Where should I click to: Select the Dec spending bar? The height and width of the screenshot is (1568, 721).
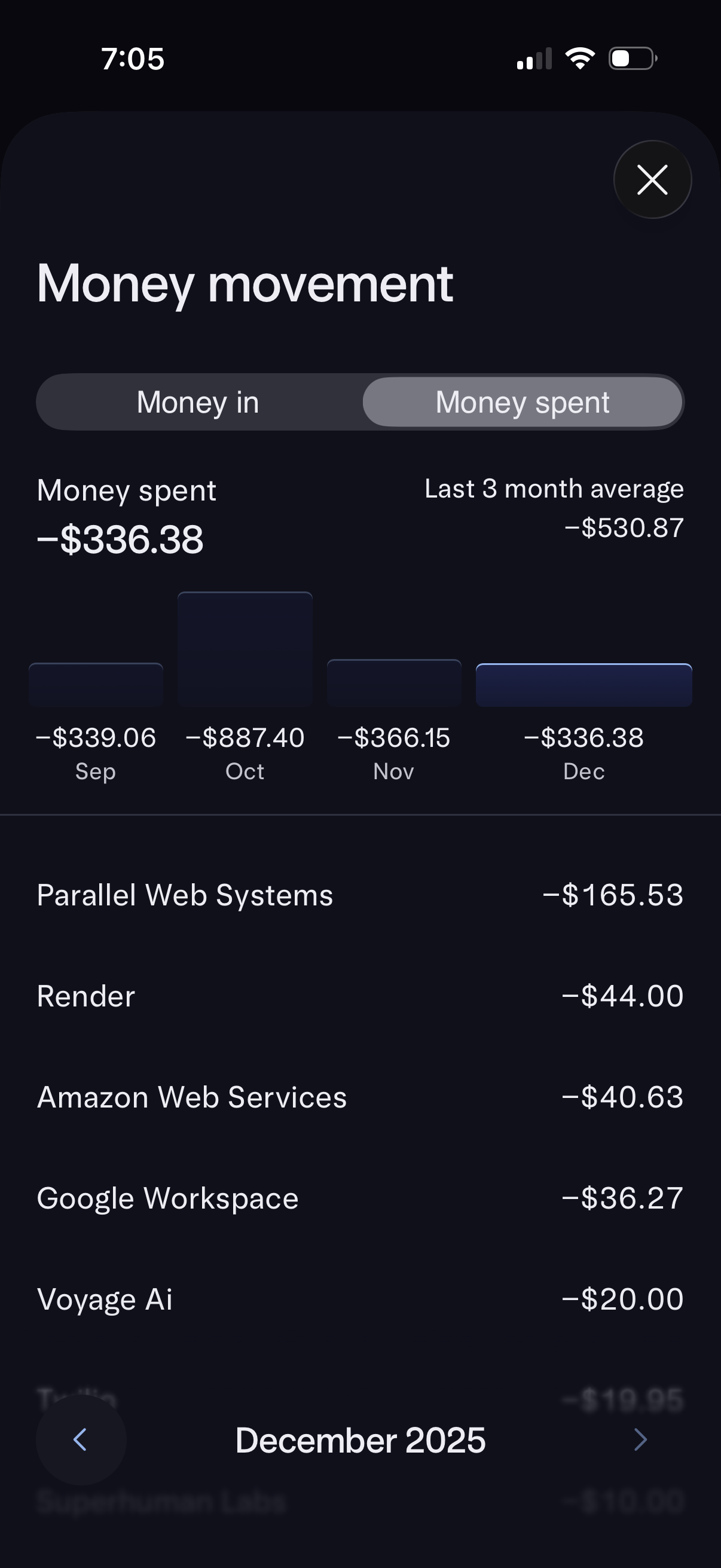[x=583, y=685]
